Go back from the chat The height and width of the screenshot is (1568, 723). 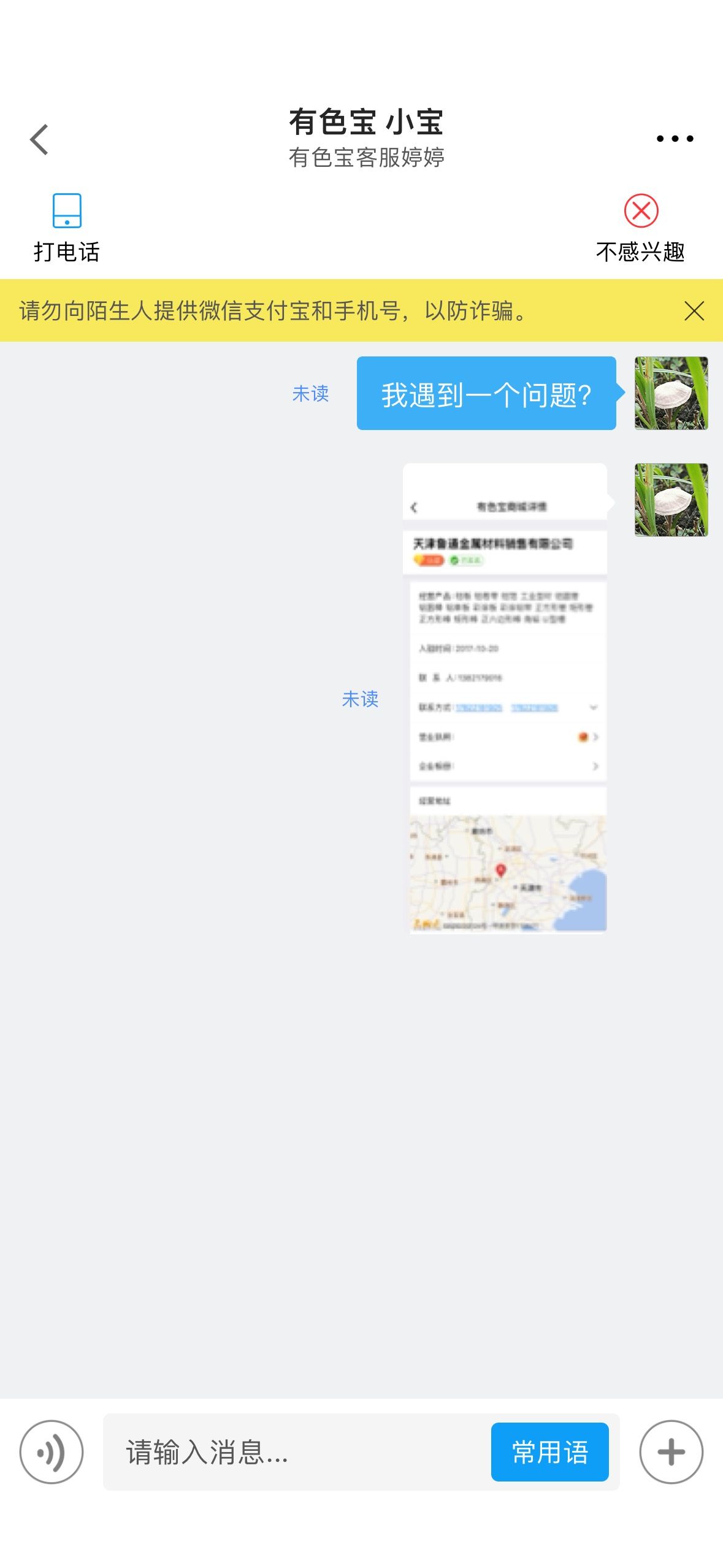click(39, 139)
